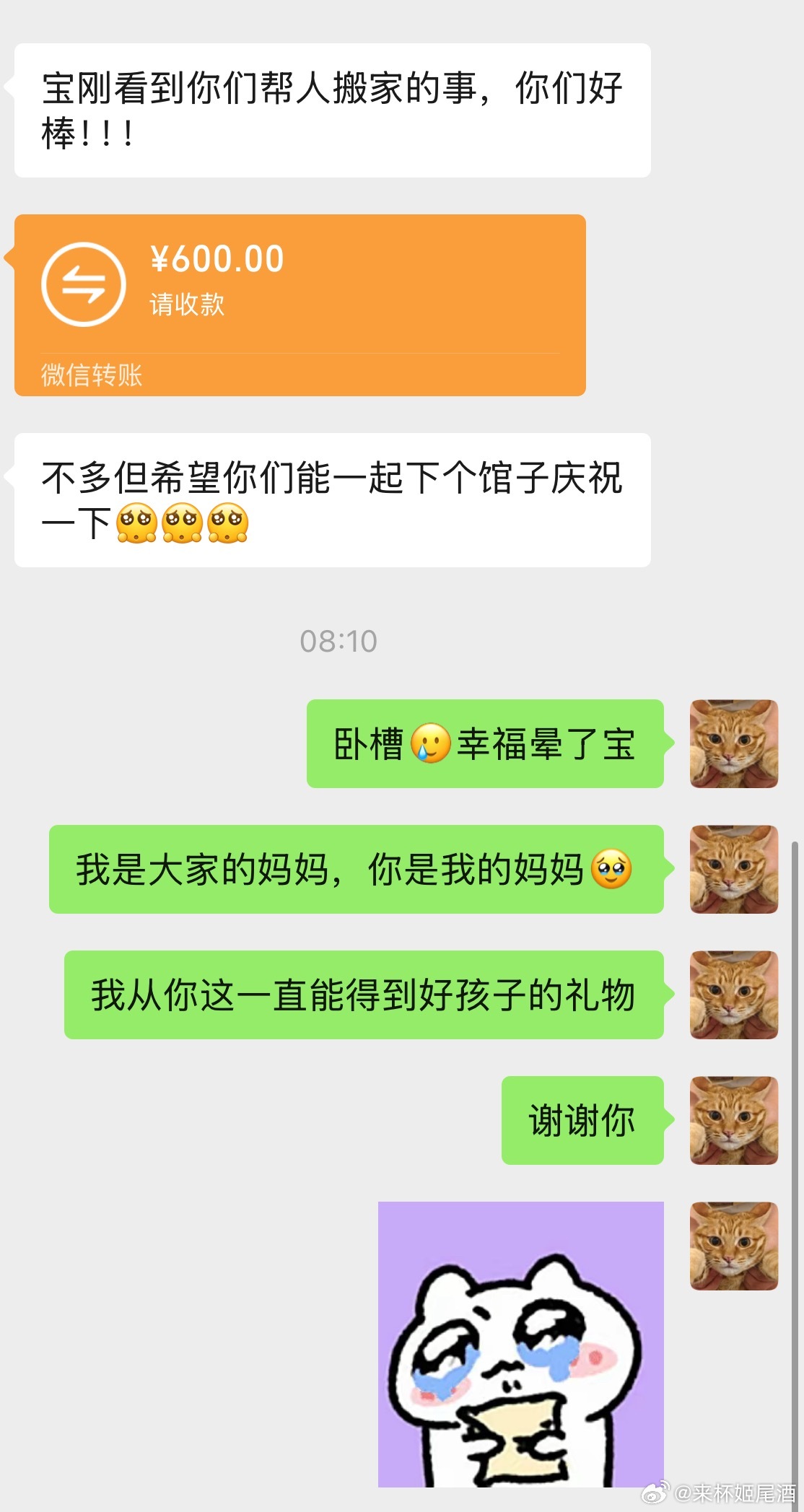
Task: Open the ¥600.00 WeChat transfer card
Action: (300, 305)
